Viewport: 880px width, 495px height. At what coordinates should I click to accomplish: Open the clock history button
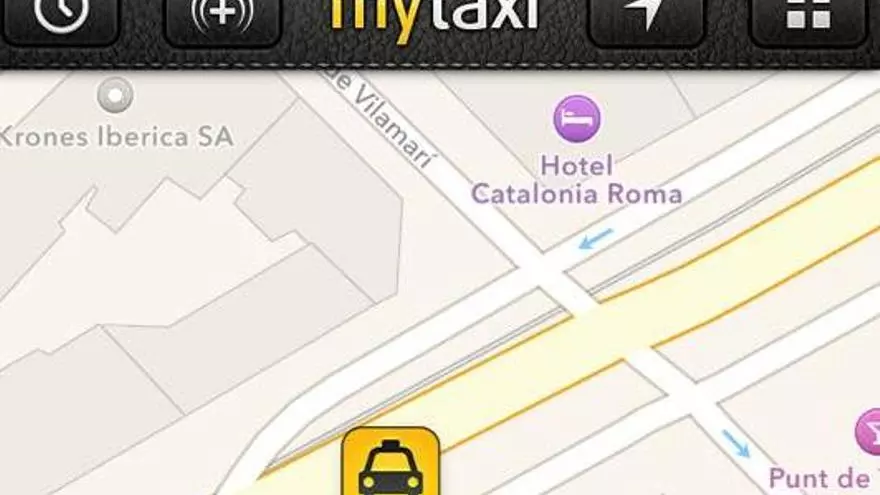point(62,18)
